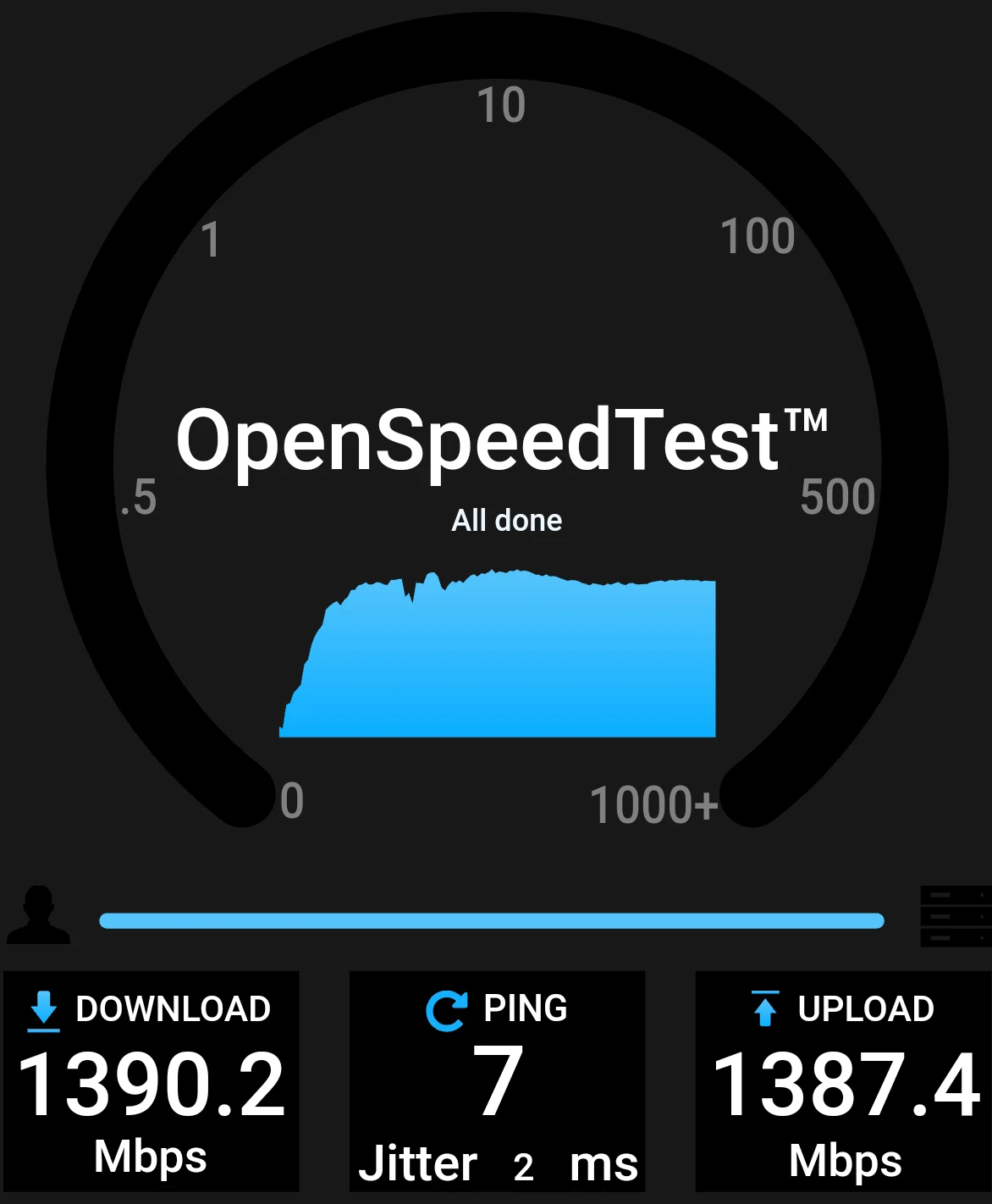This screenshot has width=992, height=1204.
Task: Click the blue download arrow icon
Action: pyautogui.click(x=44, y=1009)
